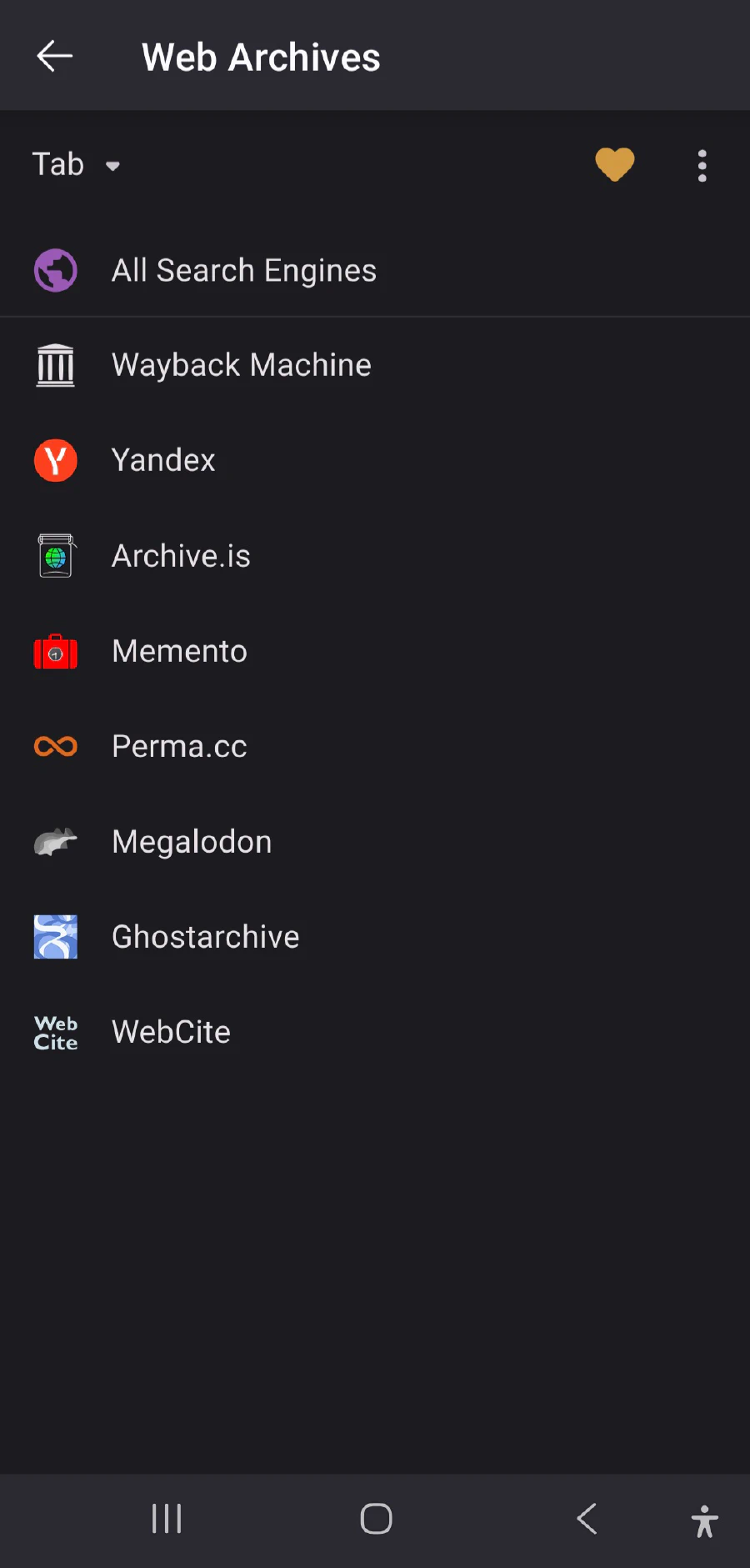Enable the accessibility icon in navigation bar
Viewport: 750px width, 1568px height.
pos(704,1519)
